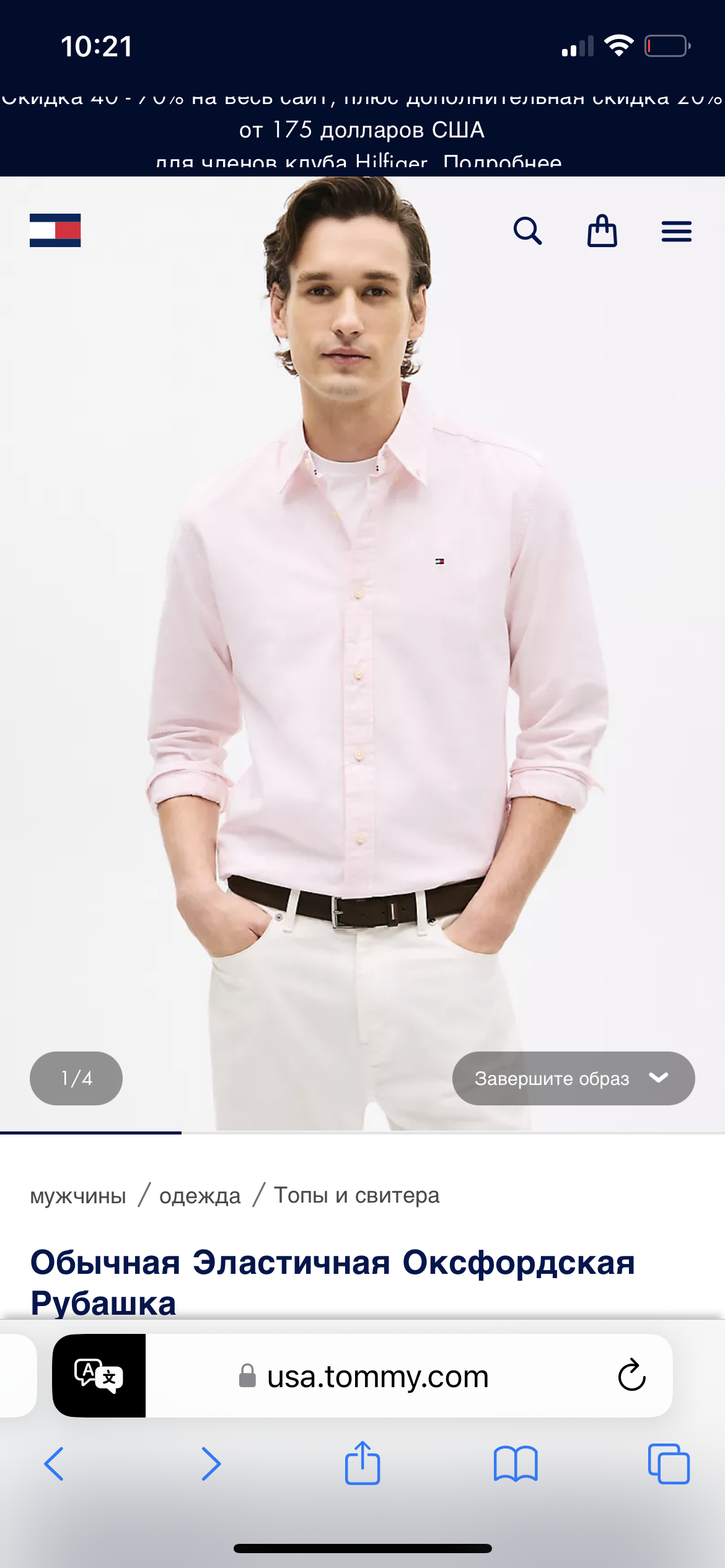The image size is (725, 1568).
Task: Open the "Топы и свитера" breadcrumb
Action: tap(356, 1195)
